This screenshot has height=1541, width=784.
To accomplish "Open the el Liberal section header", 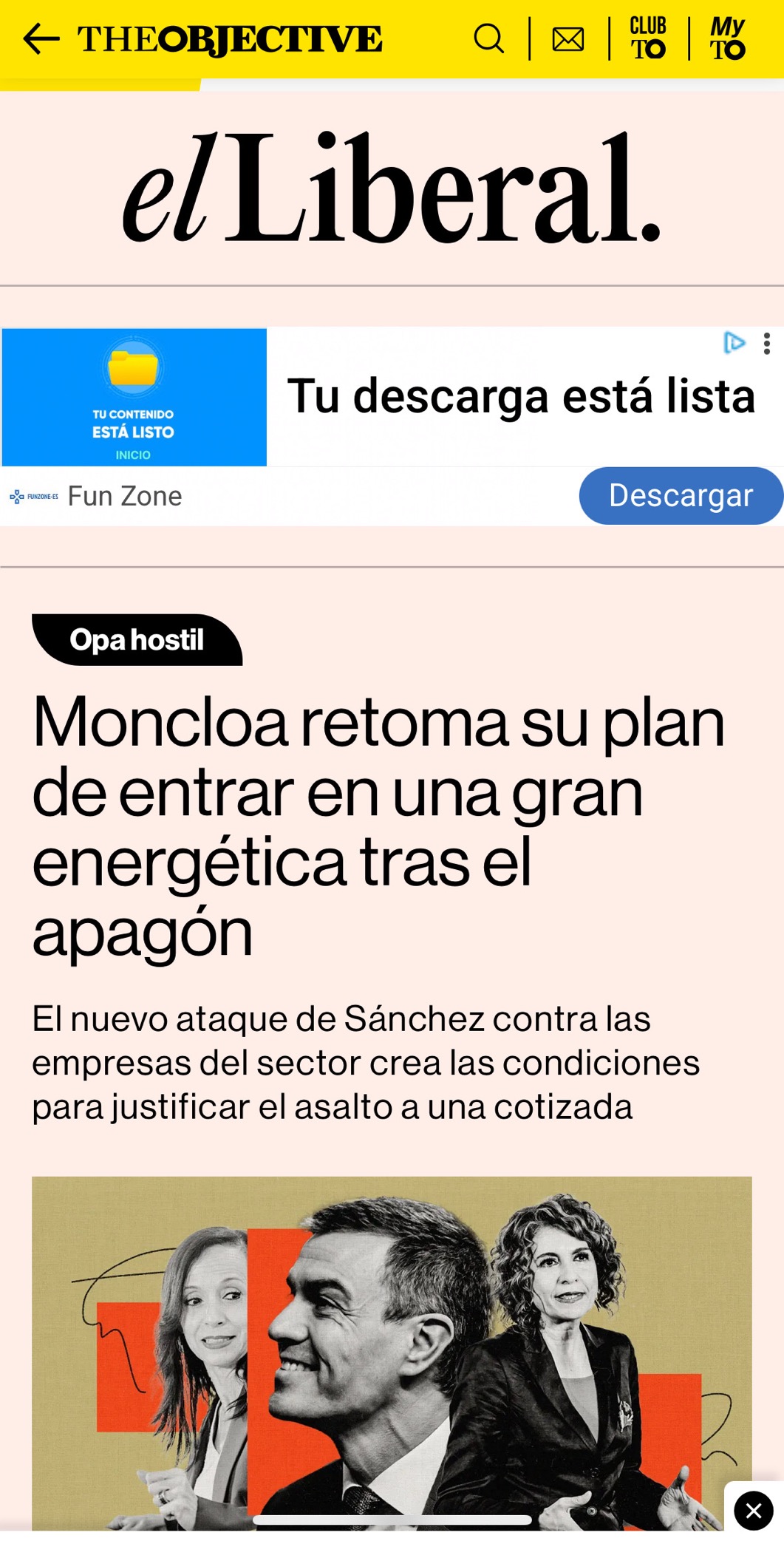I will click(391, 188).
